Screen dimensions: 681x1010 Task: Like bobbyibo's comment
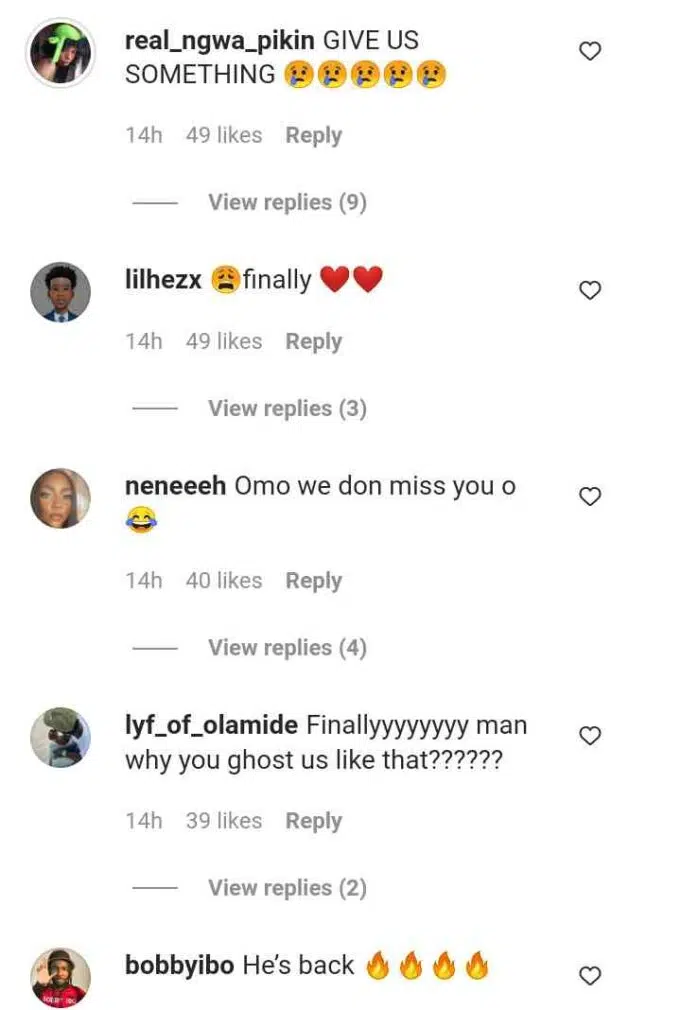(x=590, y=975)
